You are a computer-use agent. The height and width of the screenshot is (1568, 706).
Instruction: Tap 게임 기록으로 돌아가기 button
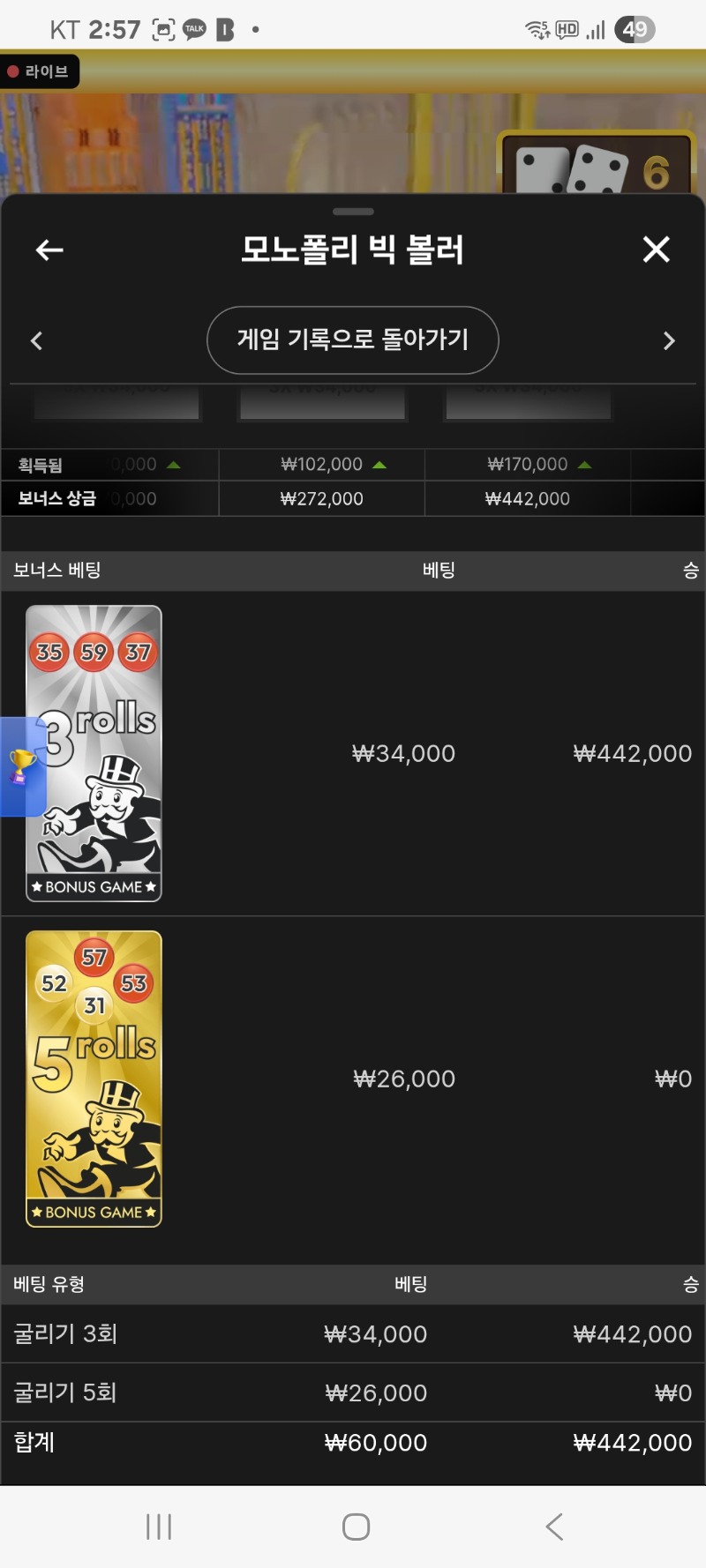(x=353, y=340)
